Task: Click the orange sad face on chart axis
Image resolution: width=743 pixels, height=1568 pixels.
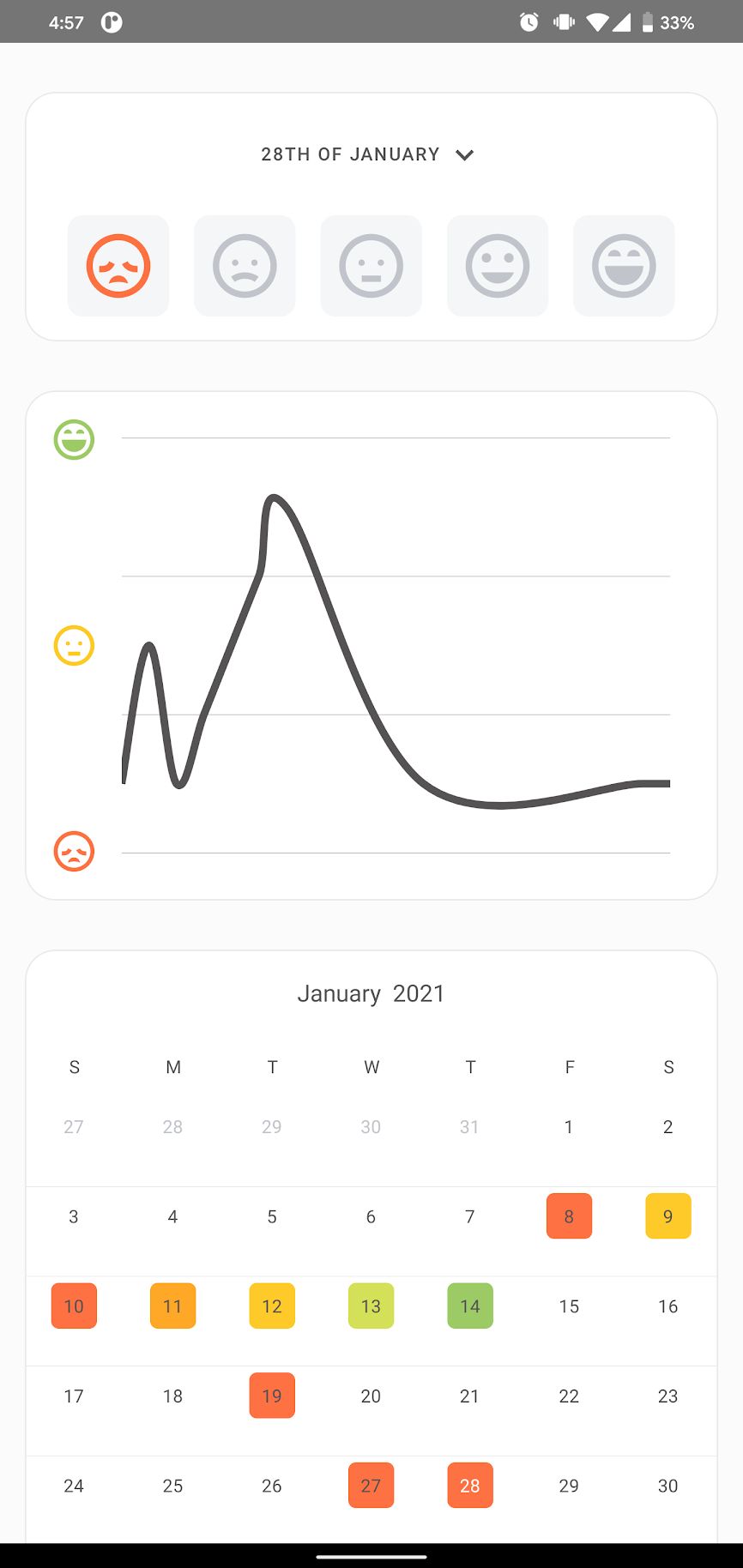Action: point(74,851)
